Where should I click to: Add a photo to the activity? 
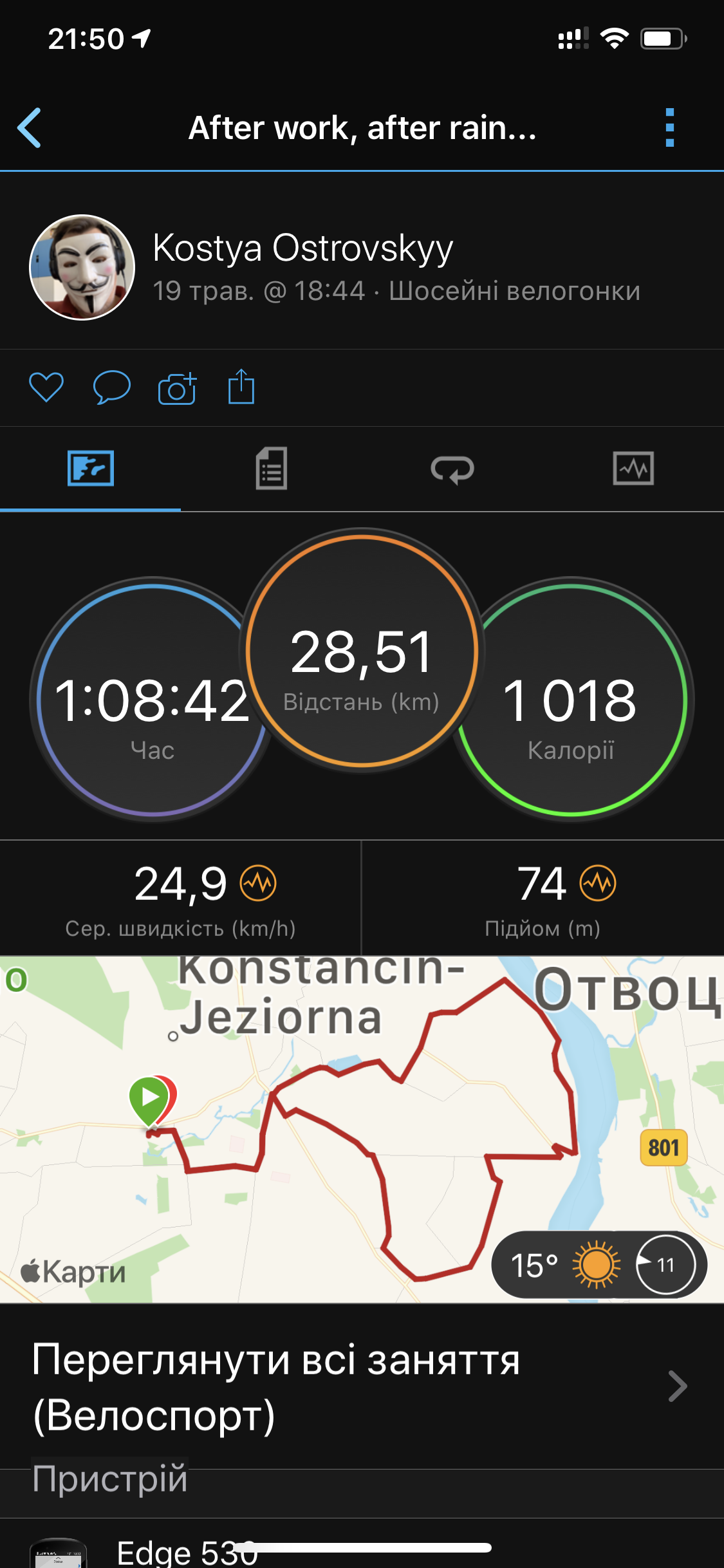point(177,388)
